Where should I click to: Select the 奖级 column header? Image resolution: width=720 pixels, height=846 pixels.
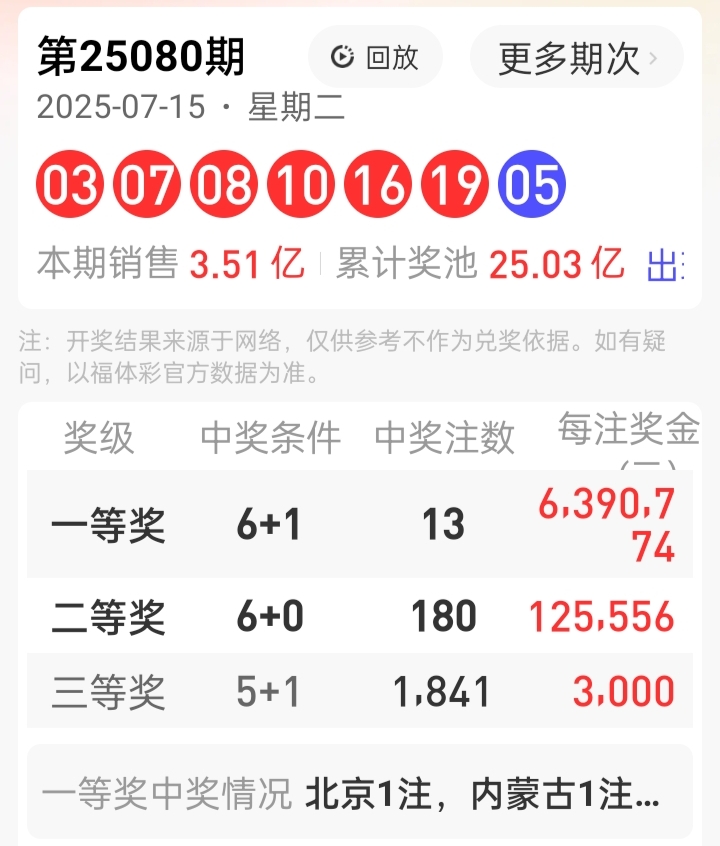99,438
